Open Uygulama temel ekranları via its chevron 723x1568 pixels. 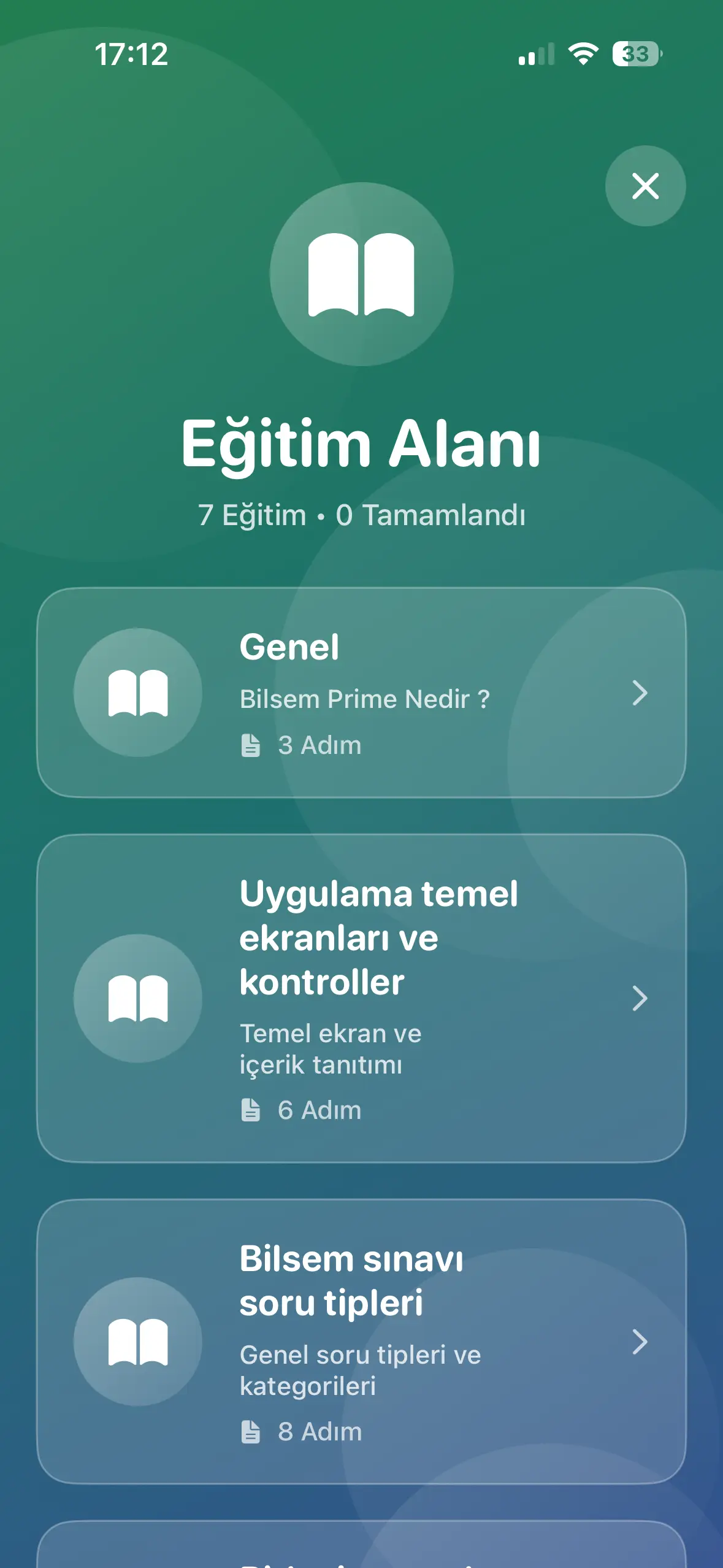pos(640,999)
